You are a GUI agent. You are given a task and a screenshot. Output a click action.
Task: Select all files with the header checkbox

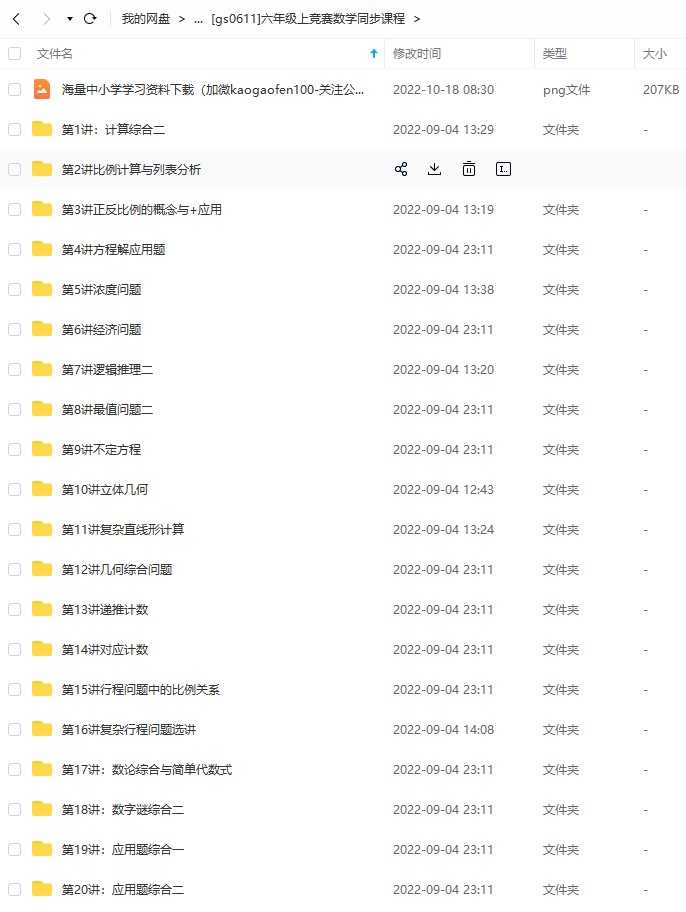[14, 53]
